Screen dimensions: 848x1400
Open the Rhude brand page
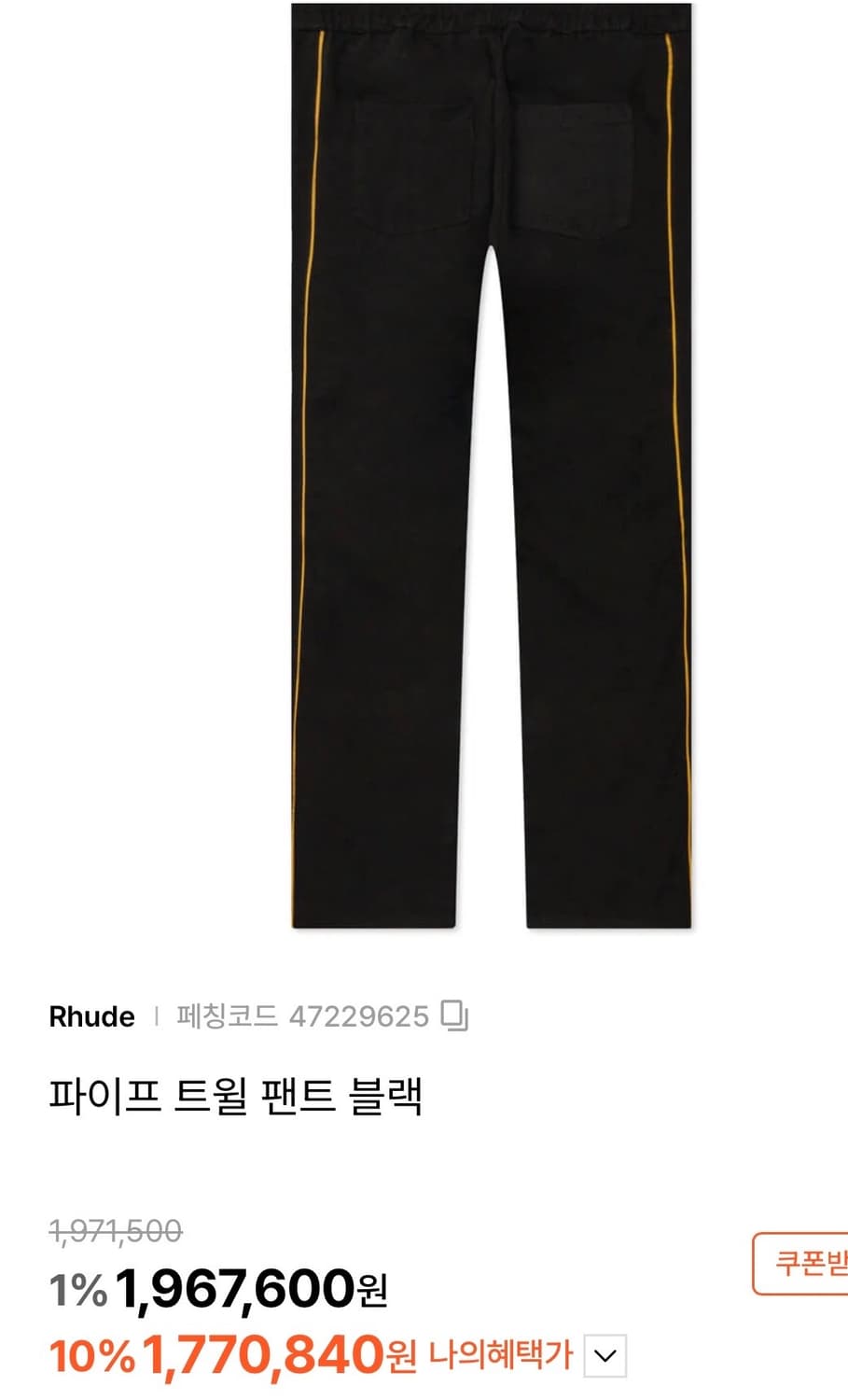[90, 1016]
